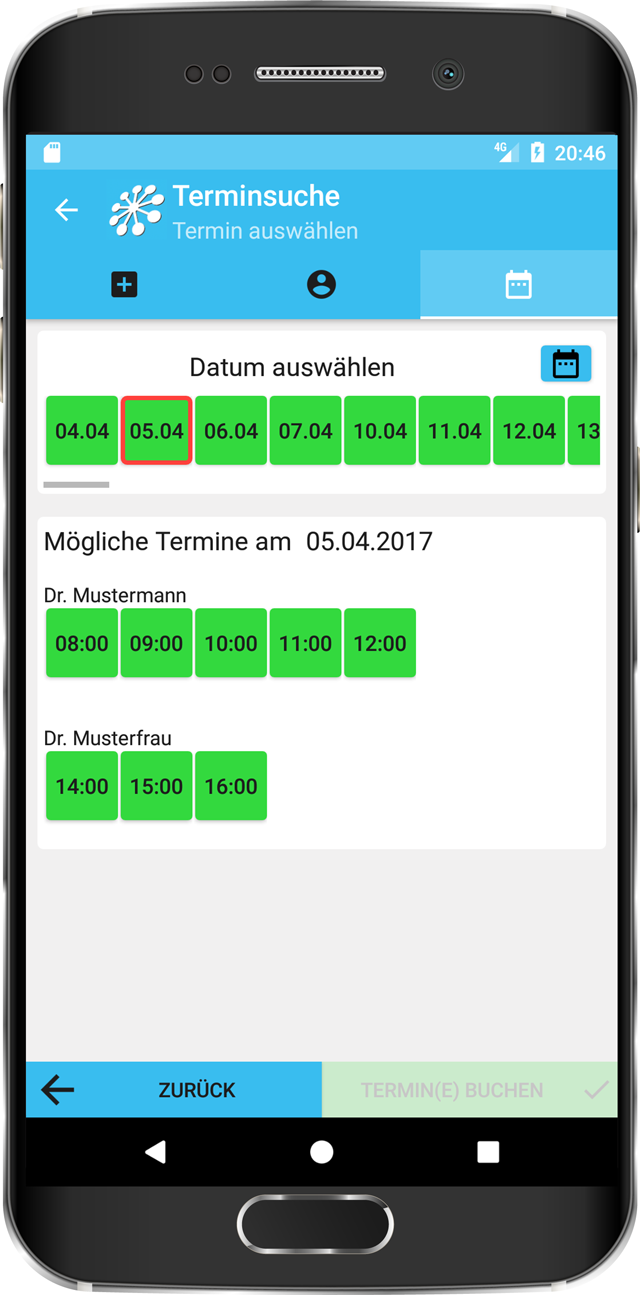Book the 08:00 slot with Dr. Mustermann
The width and height of the screenshot is (640, 1295).
pyautogui.click(x=82, y=644)
